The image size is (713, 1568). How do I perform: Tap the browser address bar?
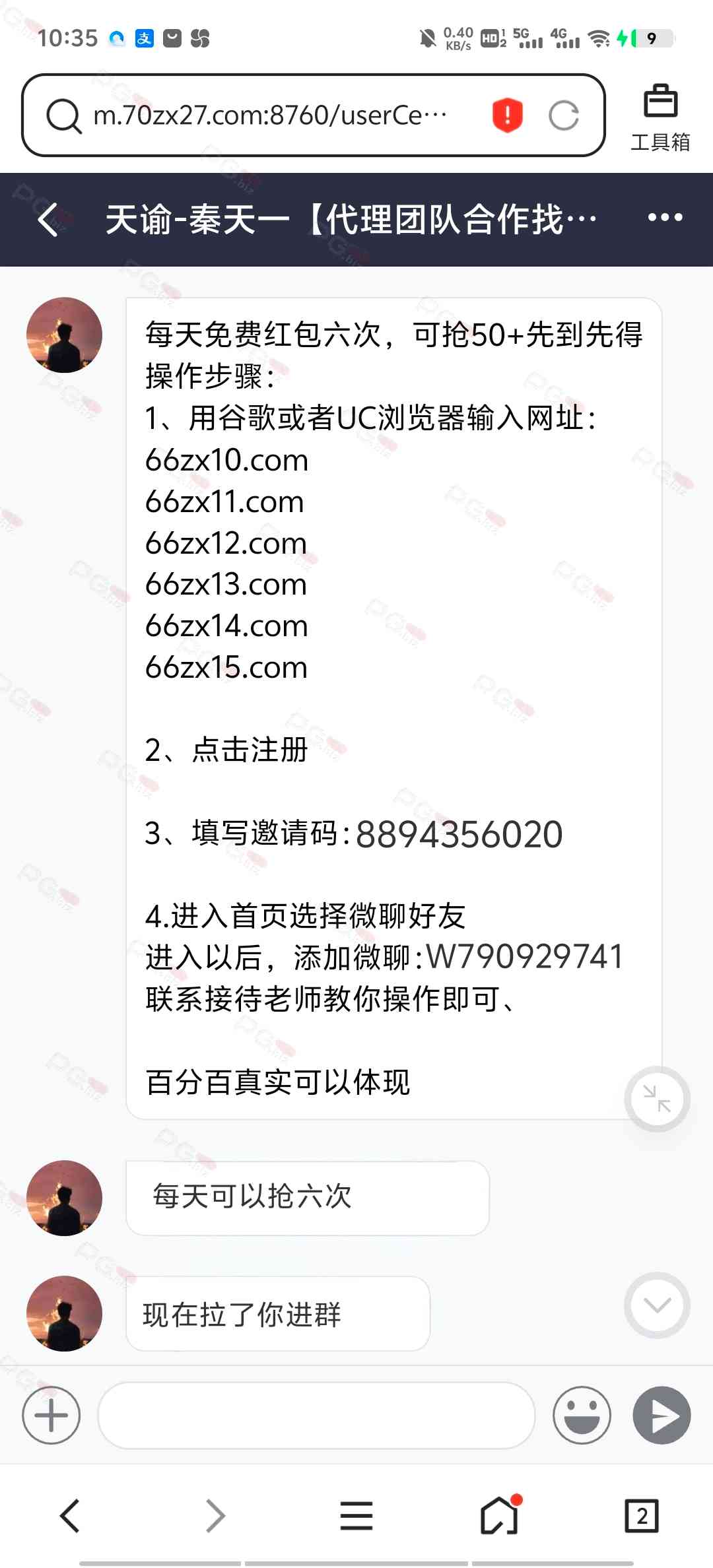pyautogui.click(x=271, y=115)
